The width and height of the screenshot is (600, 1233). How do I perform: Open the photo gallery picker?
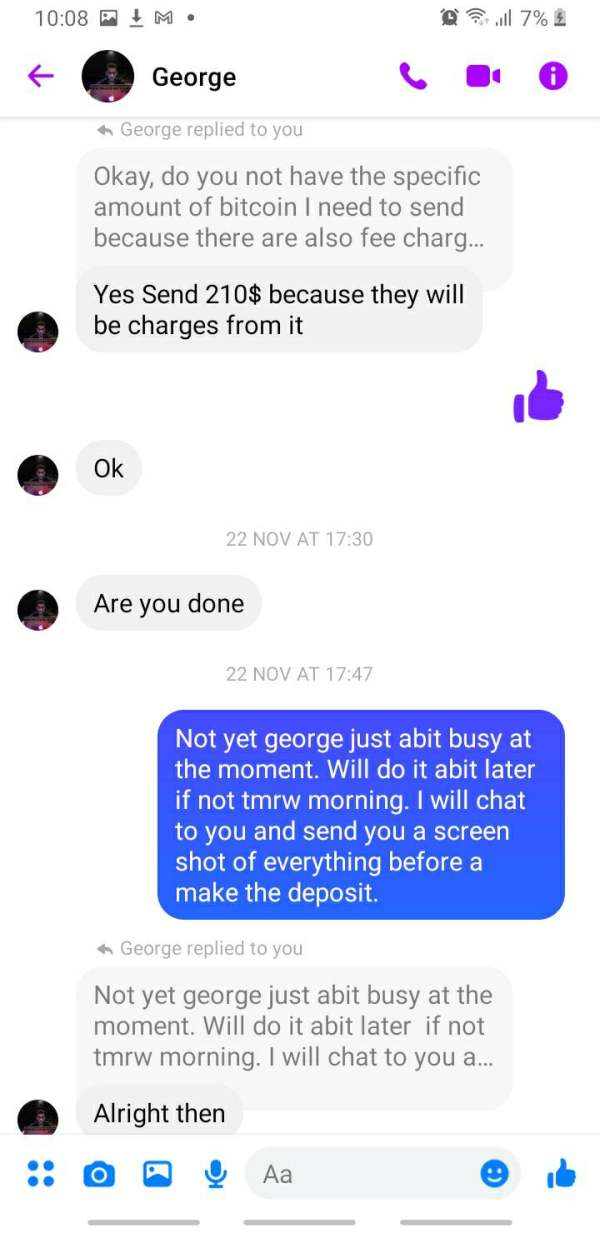point(157,1174)
